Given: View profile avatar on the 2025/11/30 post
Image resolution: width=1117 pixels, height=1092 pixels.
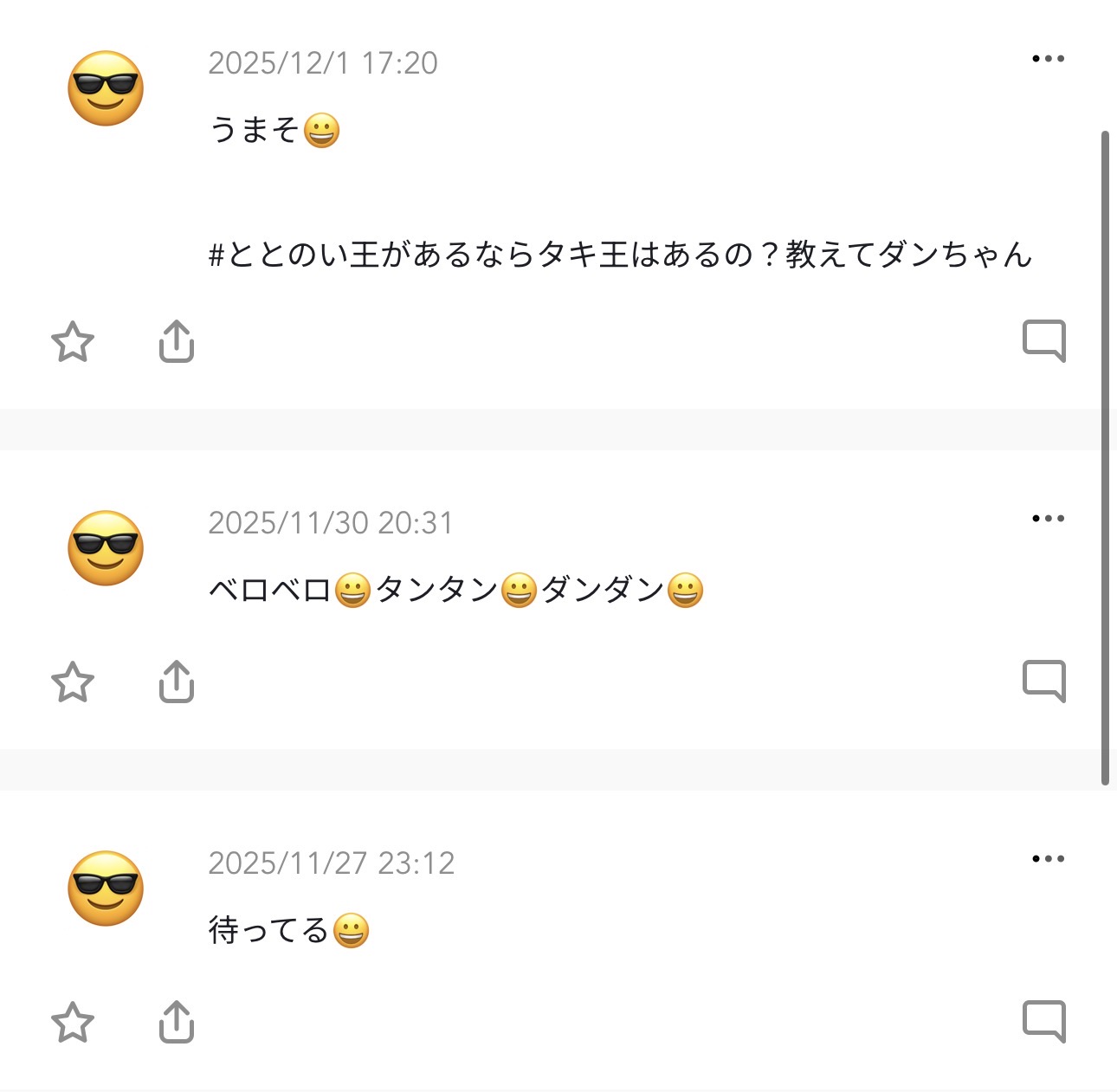Looking at the screenshot, I should (x=106, y=548).
